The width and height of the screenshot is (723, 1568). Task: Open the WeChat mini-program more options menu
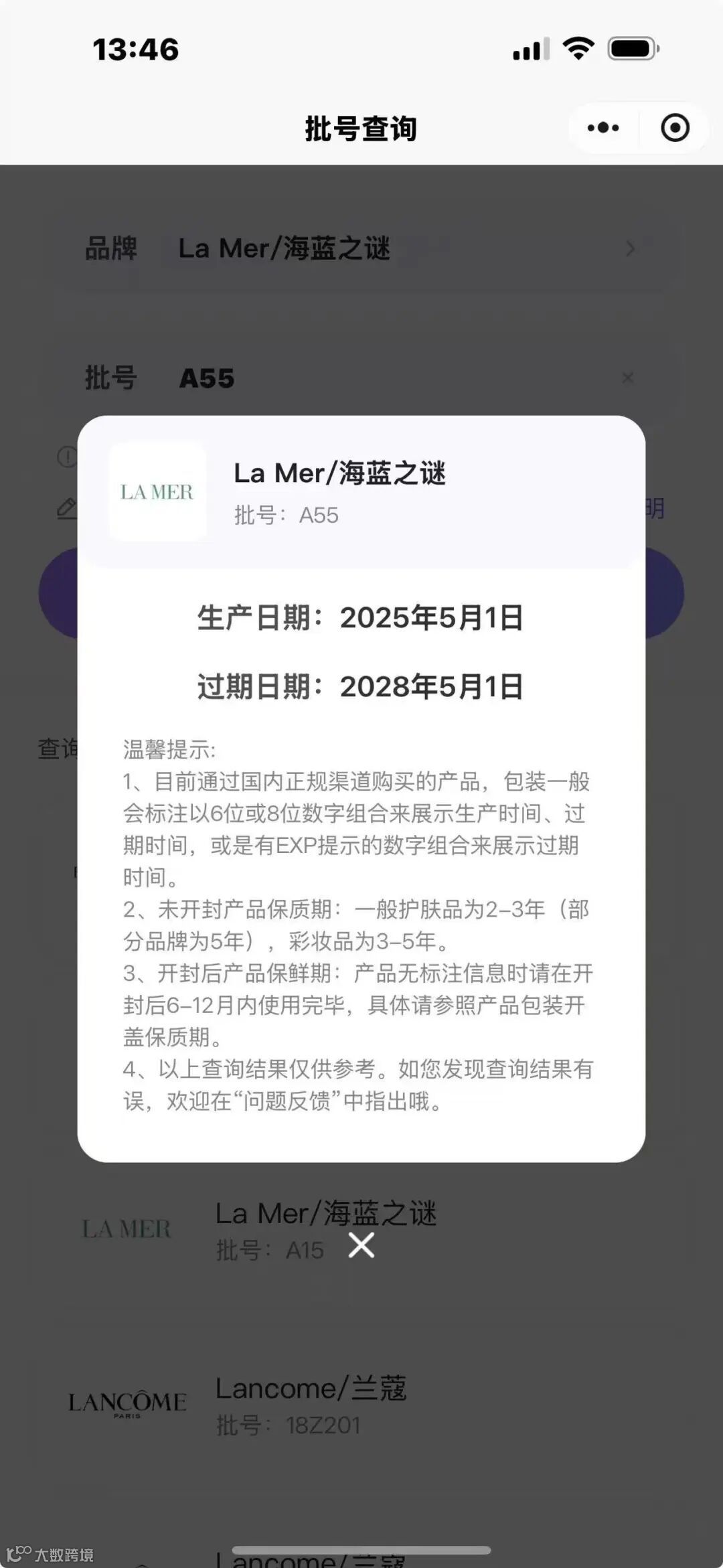[603, 127]
